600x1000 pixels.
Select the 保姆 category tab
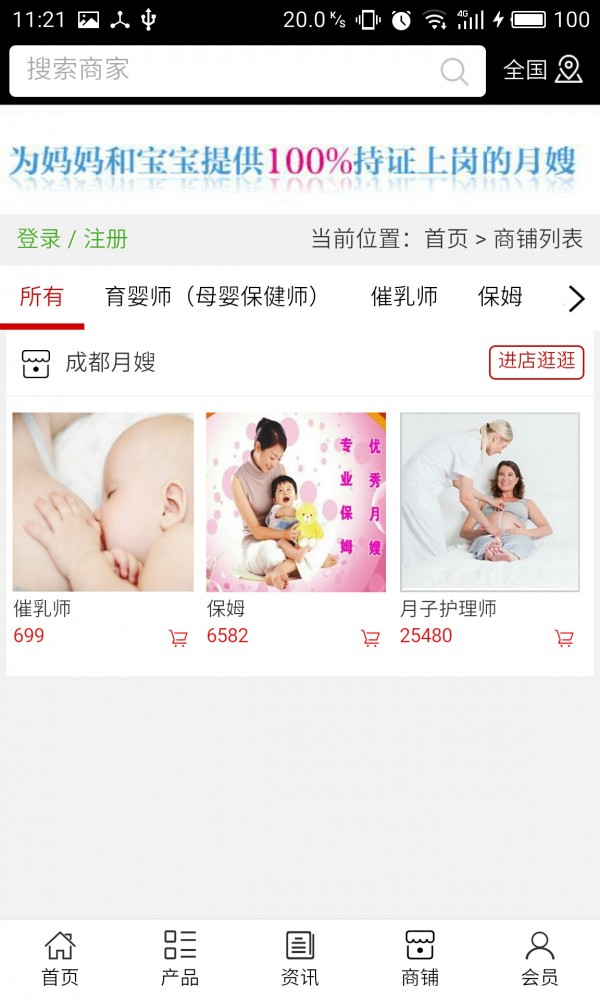(500, 296)
